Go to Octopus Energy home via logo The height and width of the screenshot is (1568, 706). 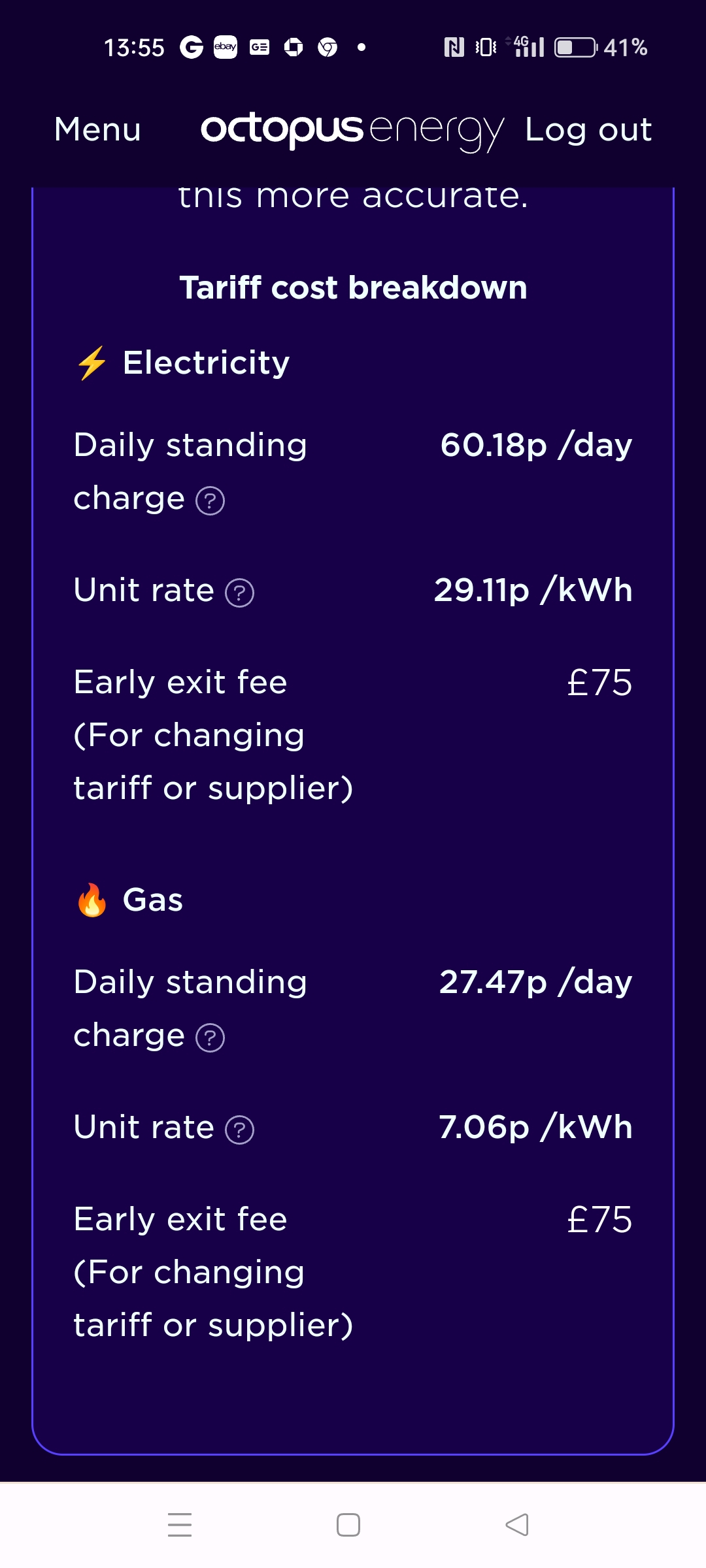(x=352, y=131)
